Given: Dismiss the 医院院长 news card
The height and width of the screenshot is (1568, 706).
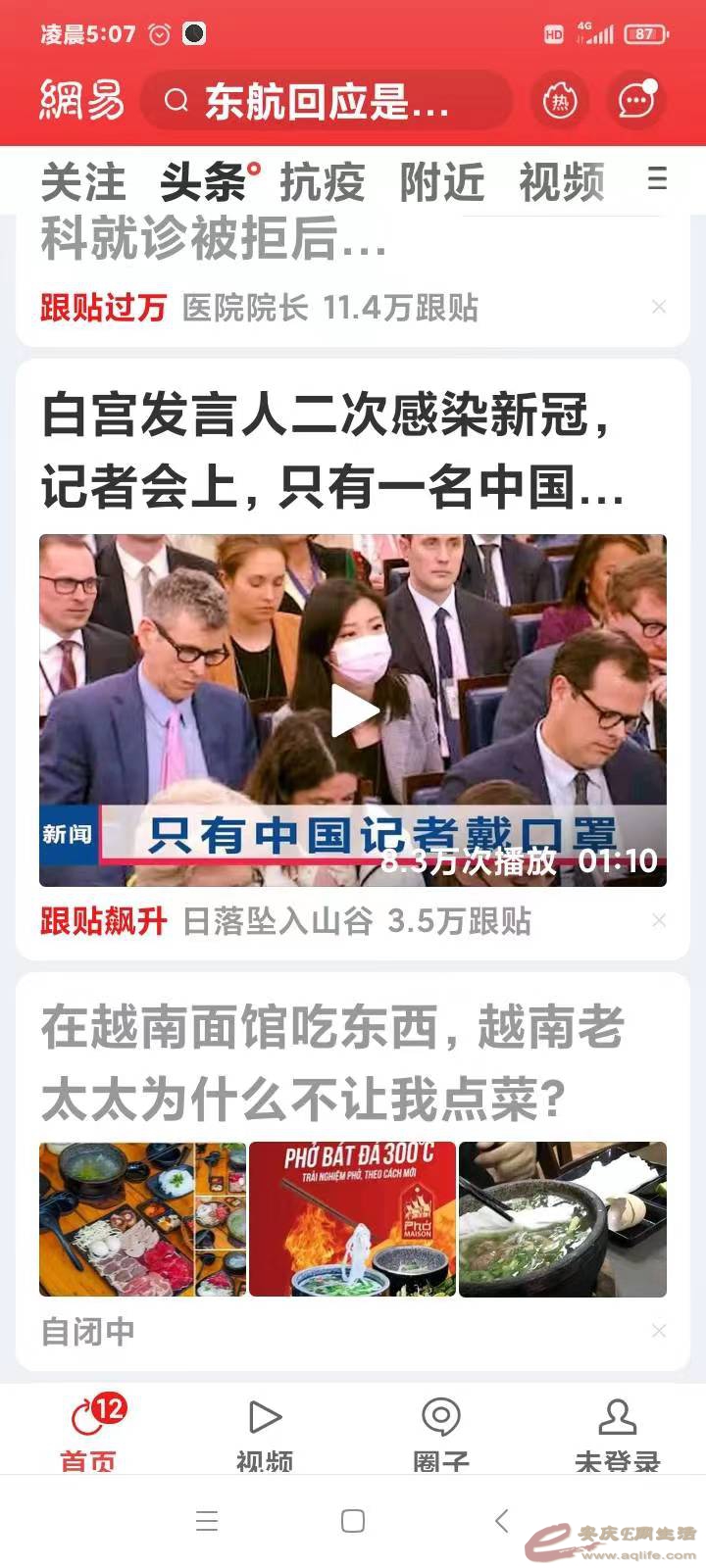Looking at the screenshot, I should click(659, 307).
